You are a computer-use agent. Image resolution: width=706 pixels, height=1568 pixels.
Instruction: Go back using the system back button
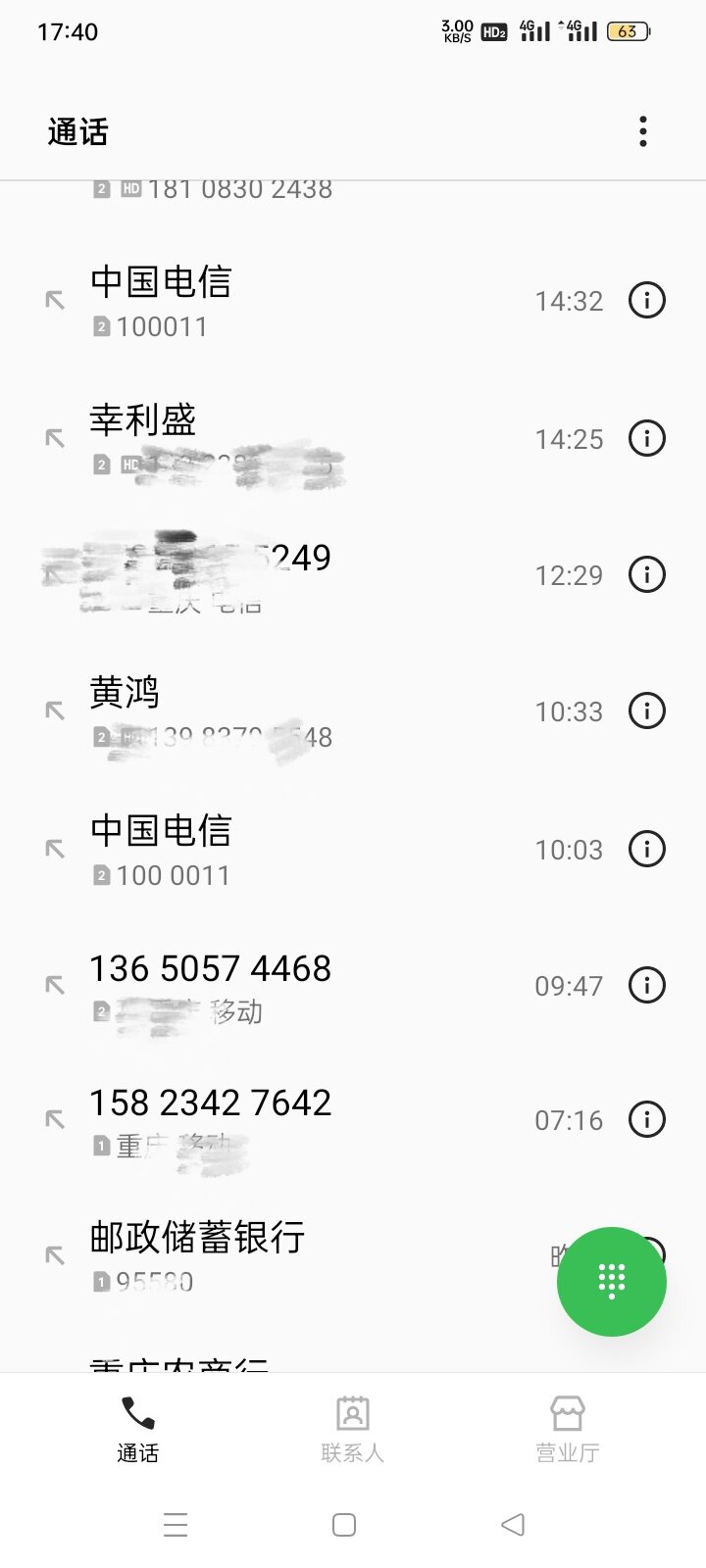point(513,1525)
